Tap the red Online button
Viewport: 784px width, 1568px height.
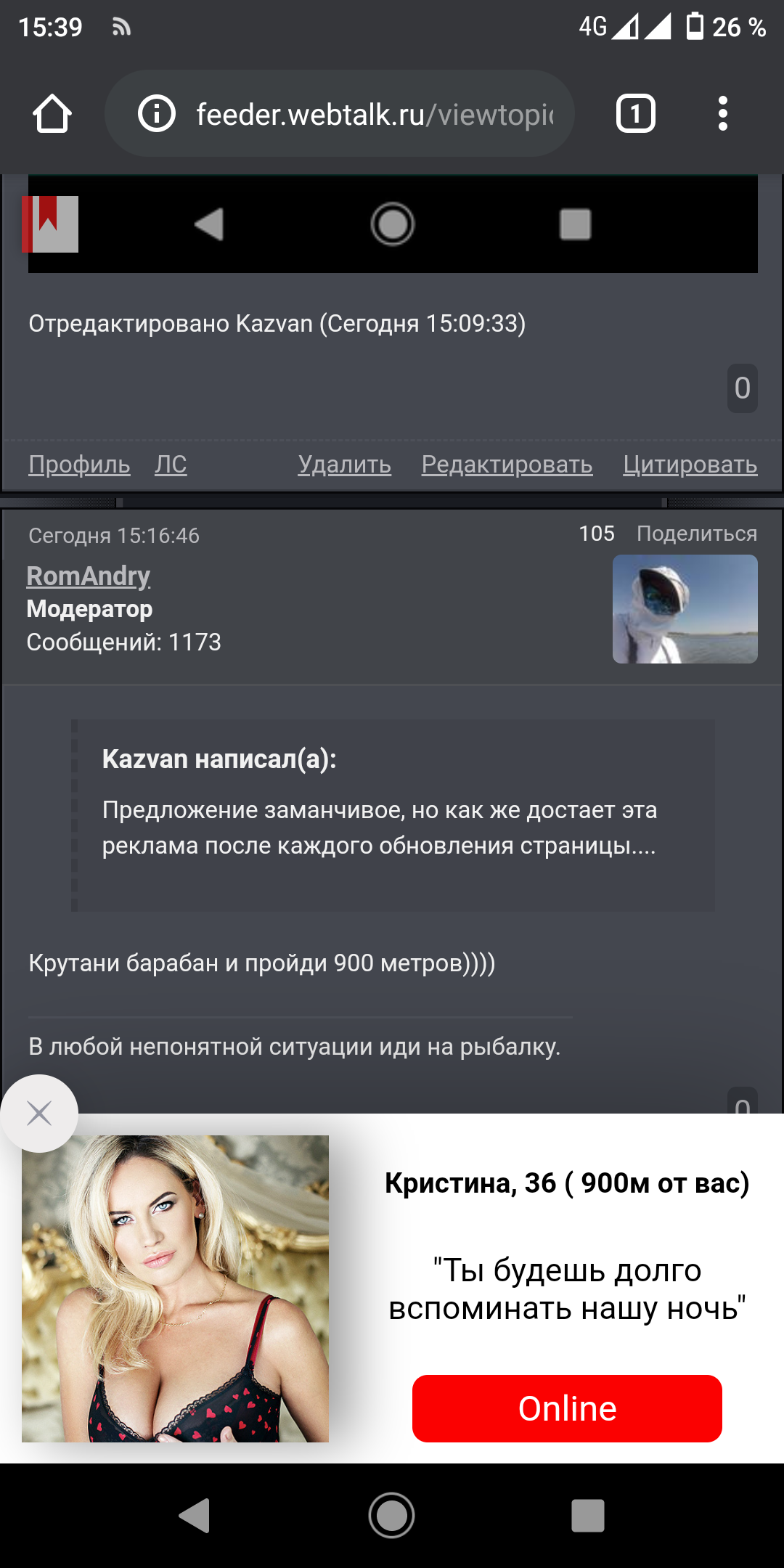click(x=567, y=1408)
